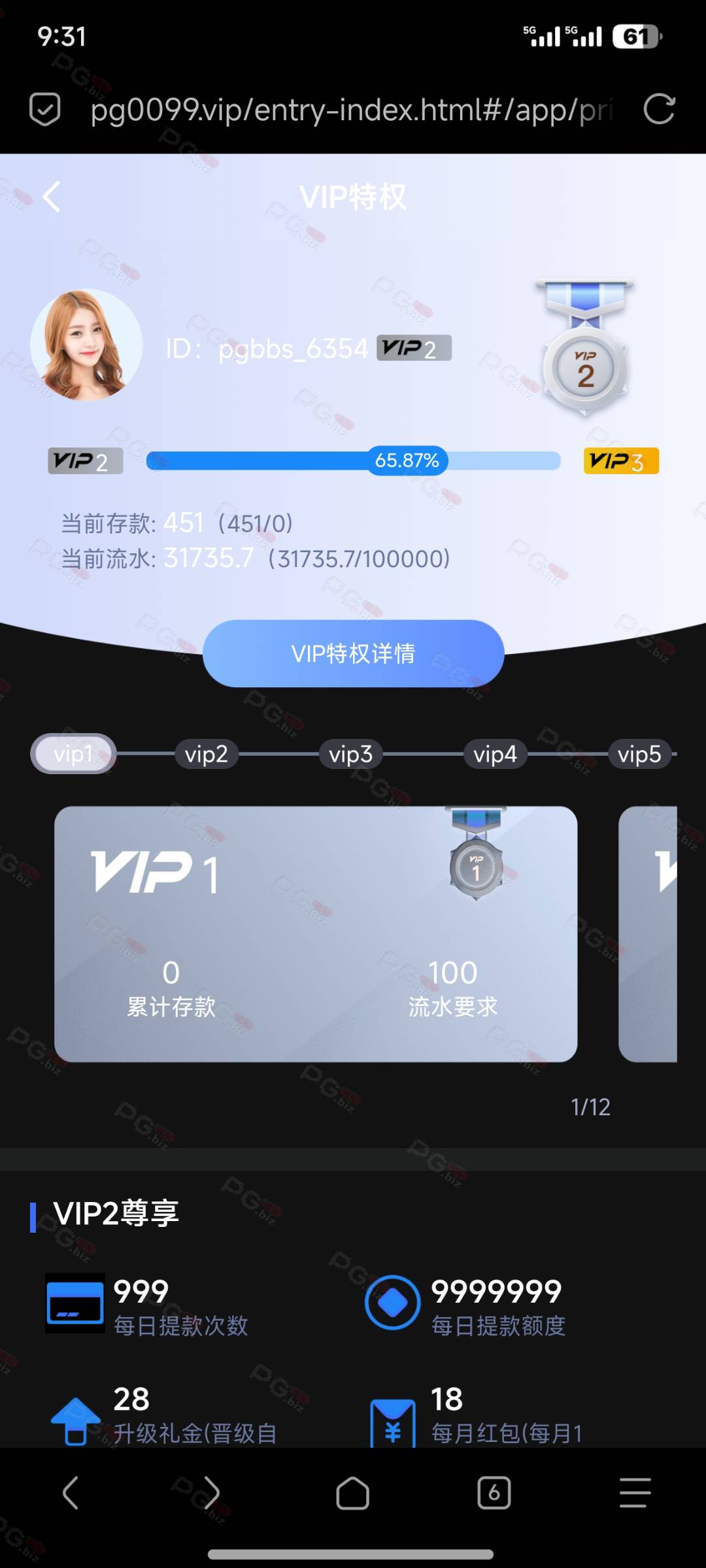706x1568 pixels.
Task: Switch to the vip2 level tab
Action: click(206, 755)
